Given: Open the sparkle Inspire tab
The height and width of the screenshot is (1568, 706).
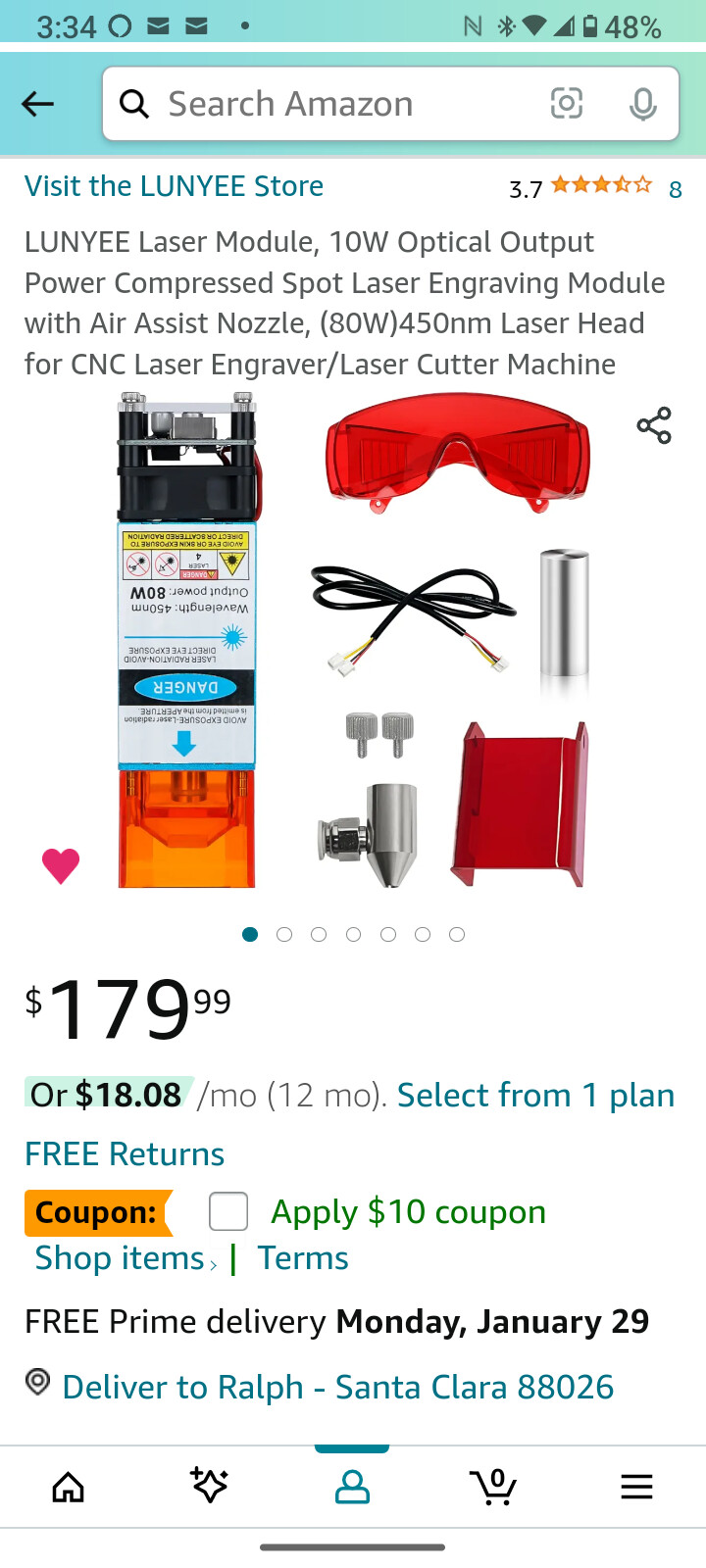Looking at the screenshot, I should point(209,1487).
